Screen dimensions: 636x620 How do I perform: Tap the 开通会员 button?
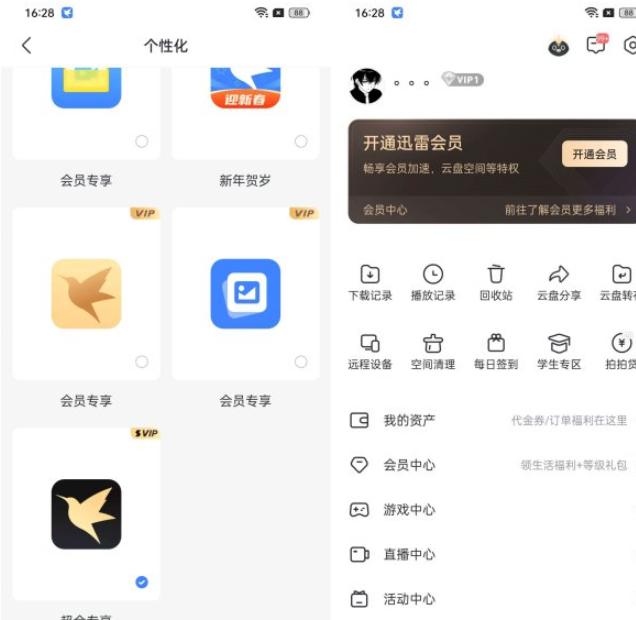click(x=594, y=154)
